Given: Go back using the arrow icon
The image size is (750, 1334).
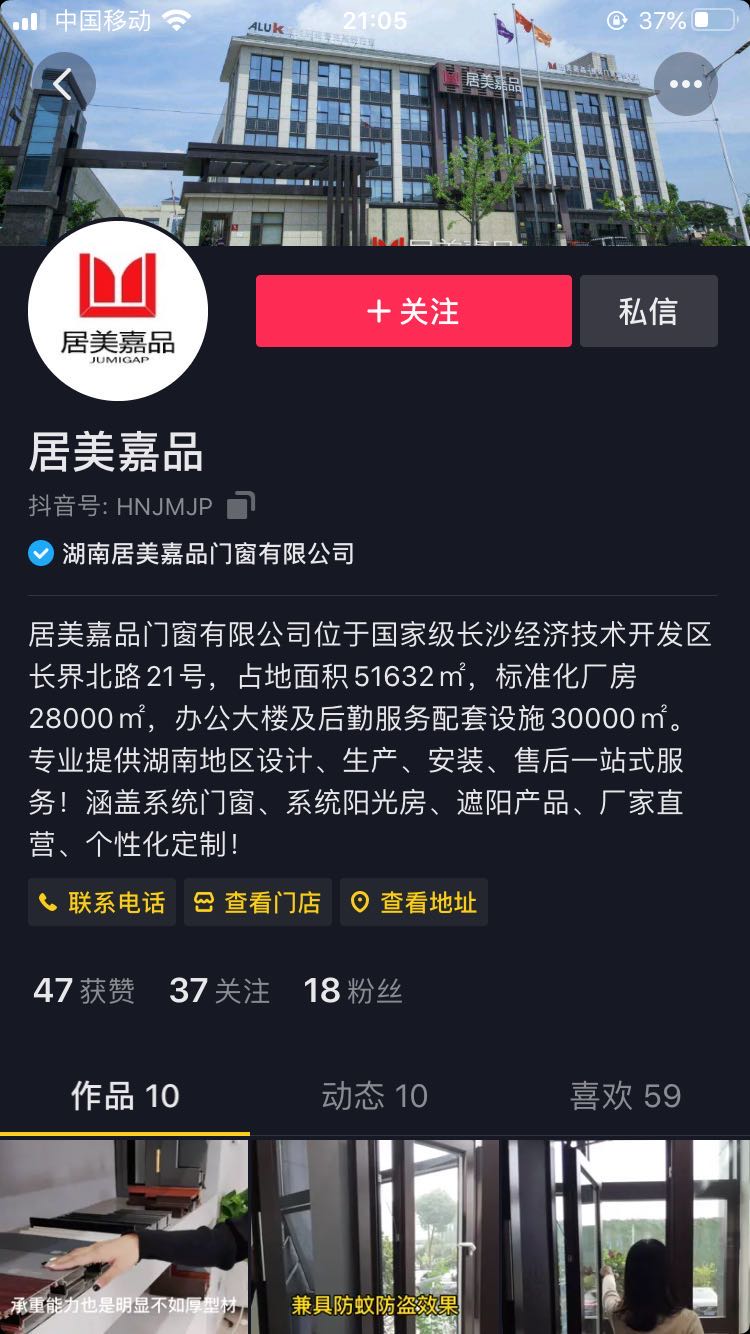Looking at the screenshot, I should (x=63, y=85).
